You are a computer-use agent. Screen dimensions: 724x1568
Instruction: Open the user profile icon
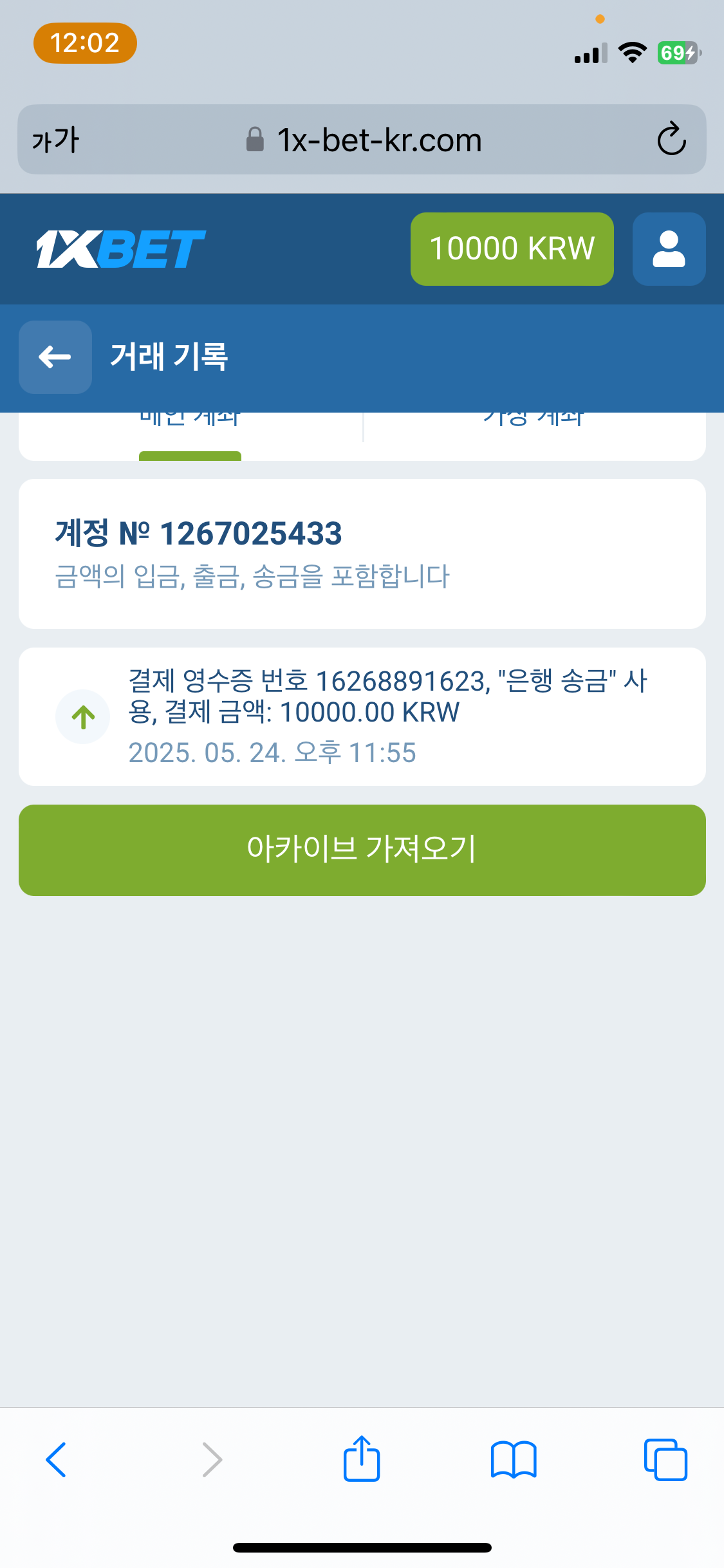coord(669,249)
